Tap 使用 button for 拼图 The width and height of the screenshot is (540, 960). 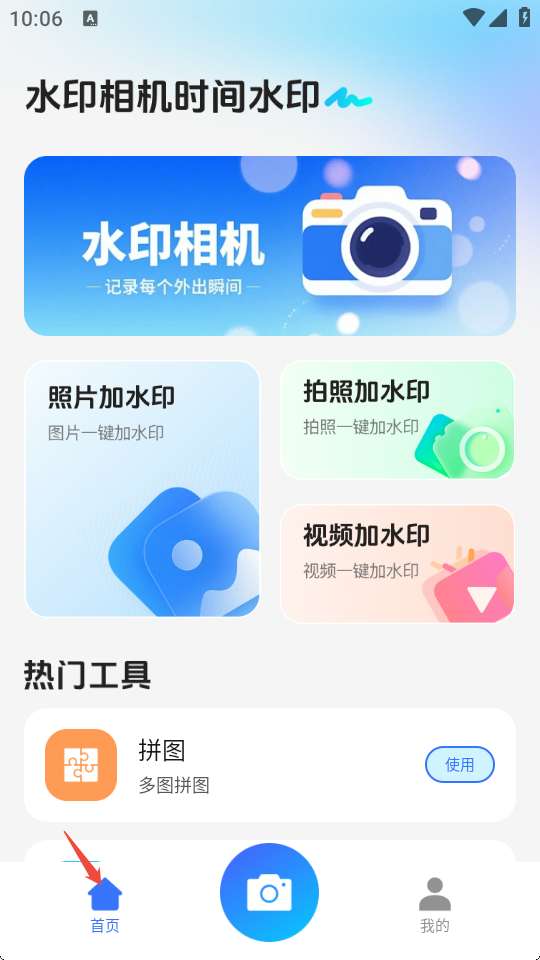[460, 764]
